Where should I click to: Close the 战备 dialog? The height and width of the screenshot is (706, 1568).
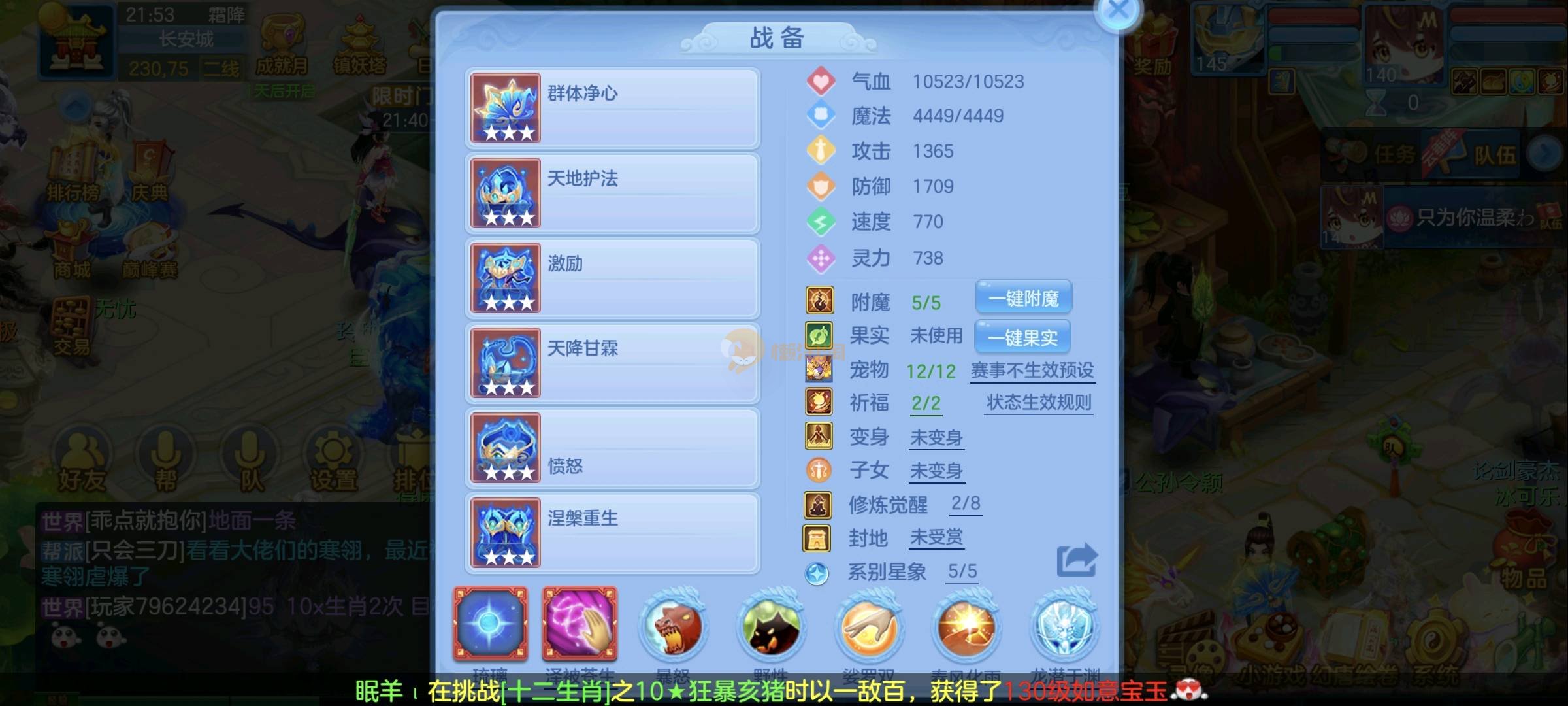pos(1118,11)
